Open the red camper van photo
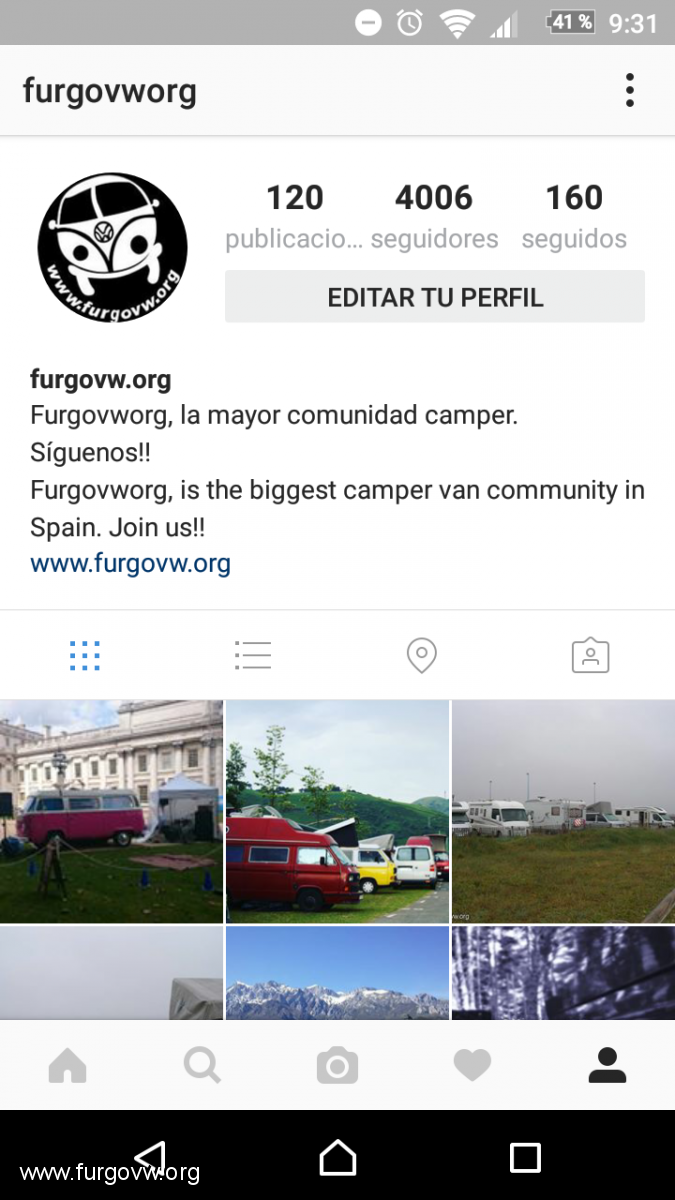The image size is (675, 1200). tap(337, 811)
